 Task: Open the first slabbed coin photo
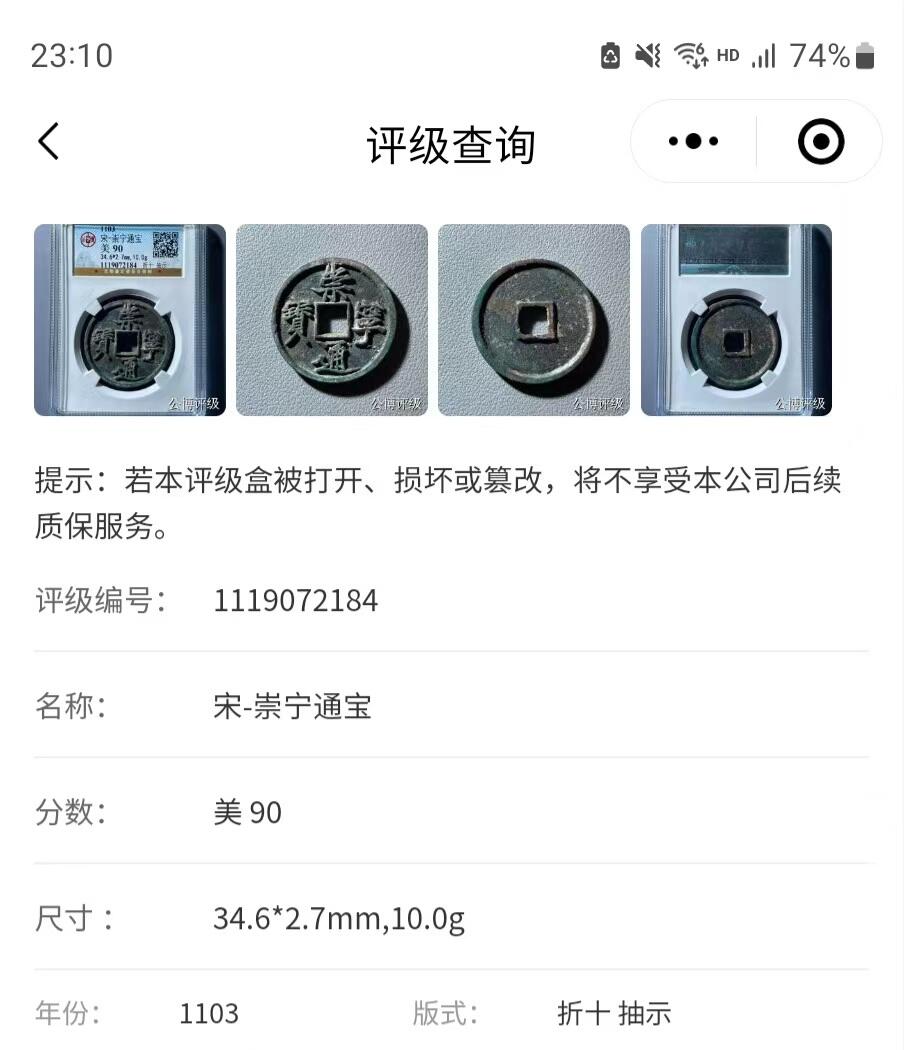pos(131,320)
